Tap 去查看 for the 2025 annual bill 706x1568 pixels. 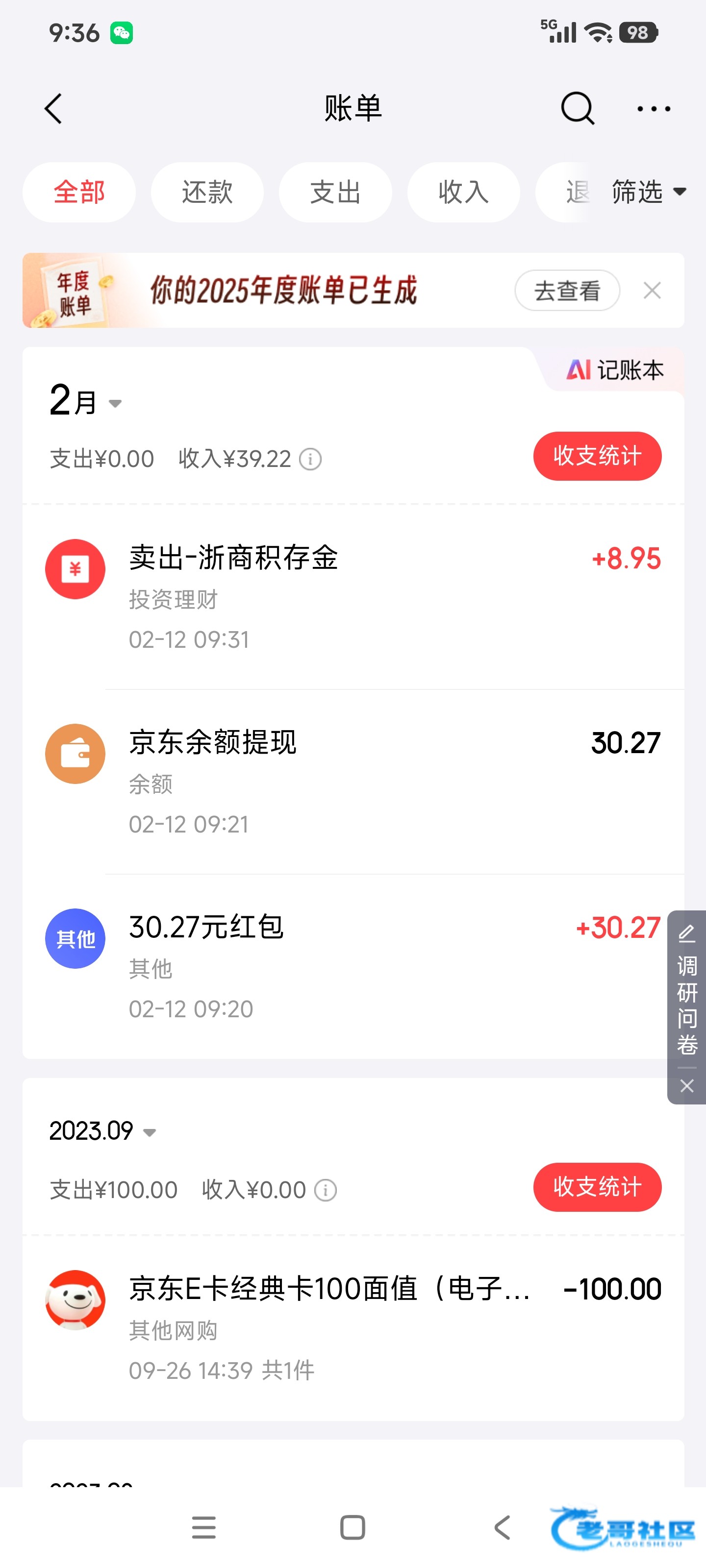(x=566, y=291)
